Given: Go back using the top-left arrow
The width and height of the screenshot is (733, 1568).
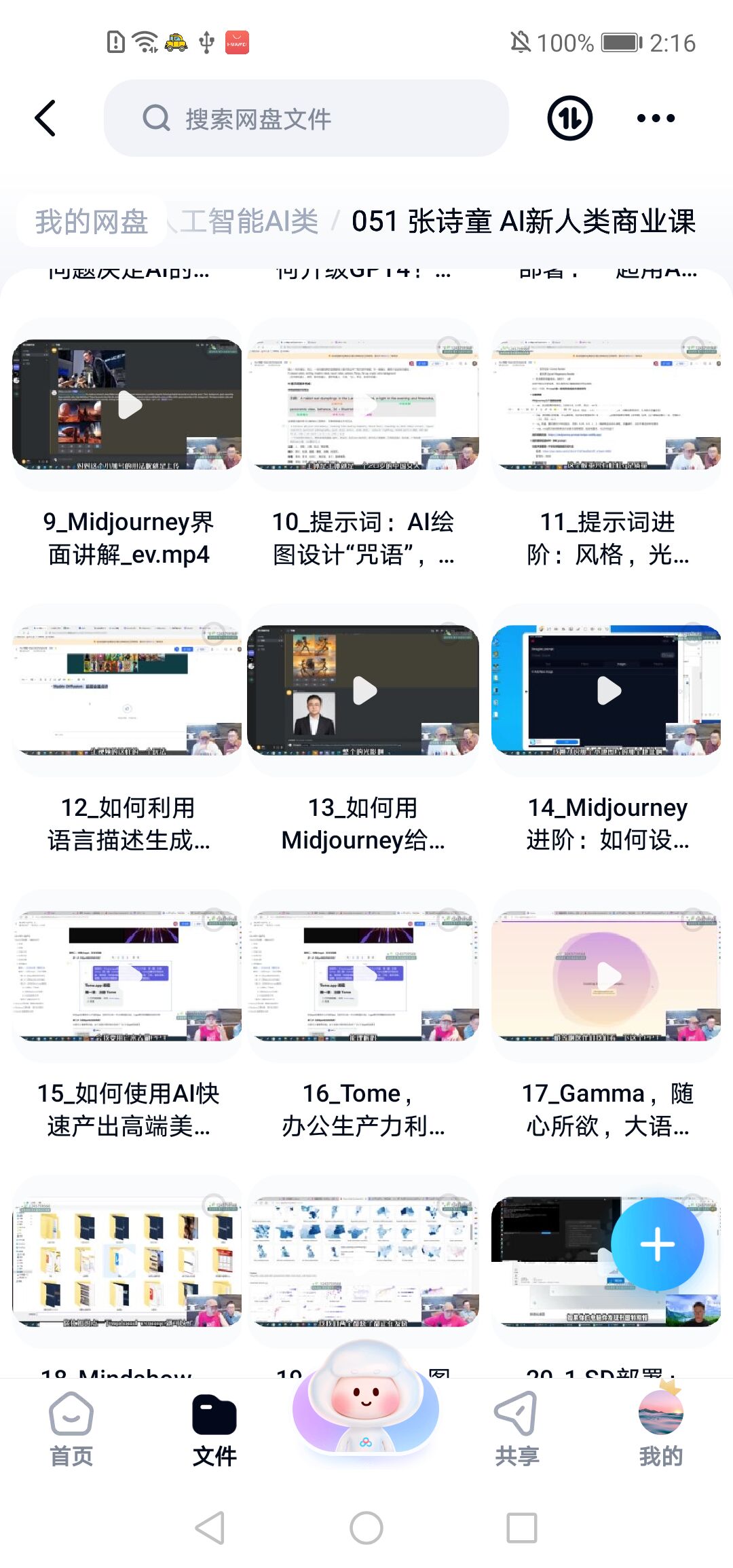Looking at the screenshot, I should (45, 118).
